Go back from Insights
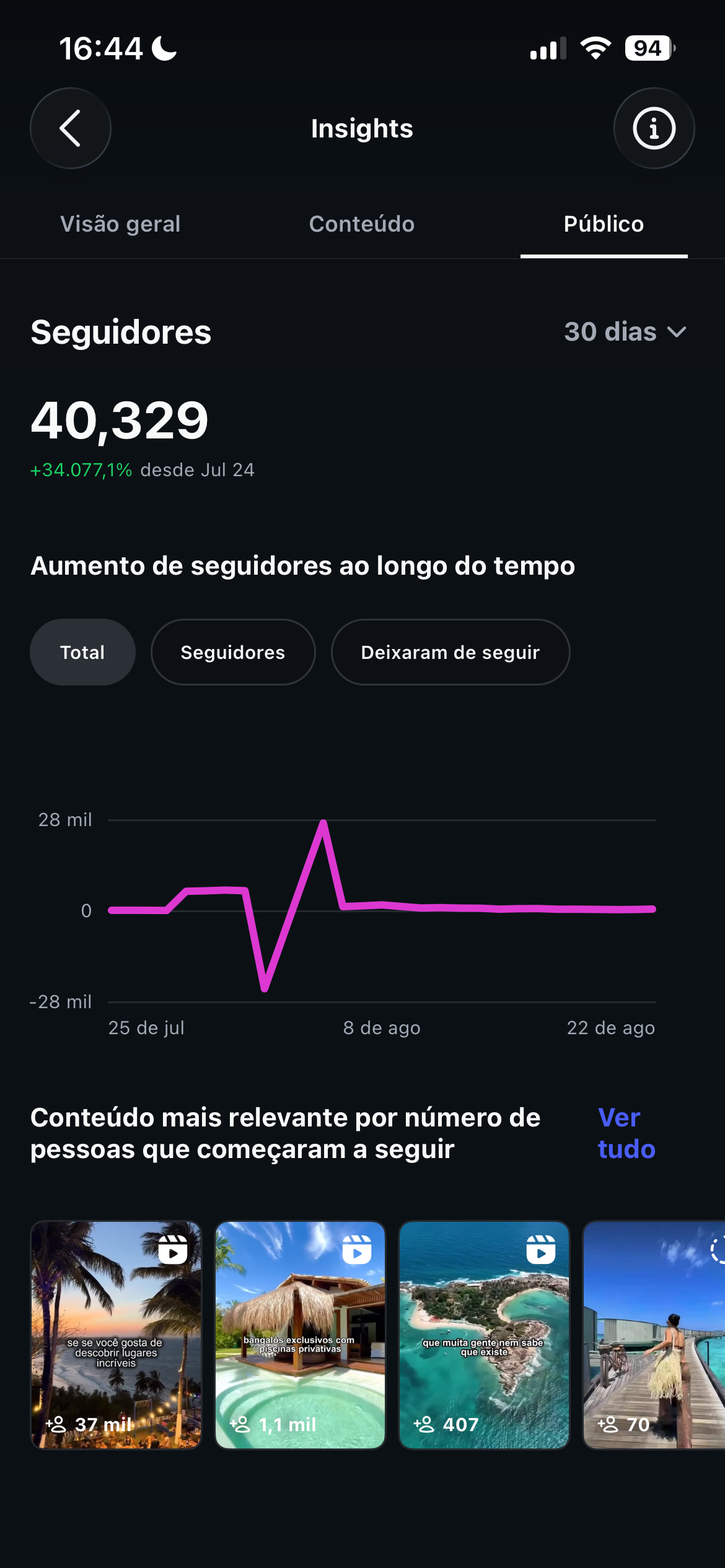 click(71, 128)
